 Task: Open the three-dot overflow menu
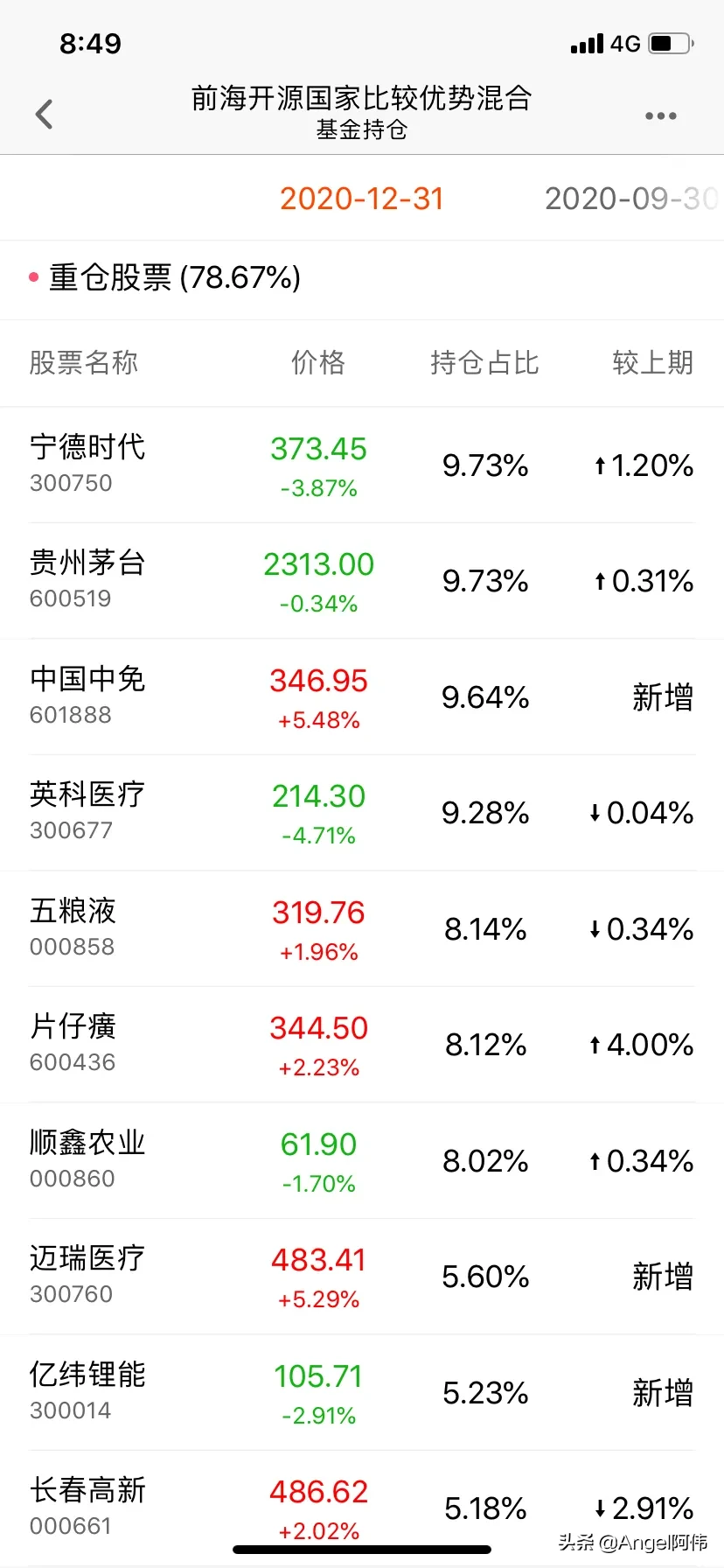coord(660,115)
